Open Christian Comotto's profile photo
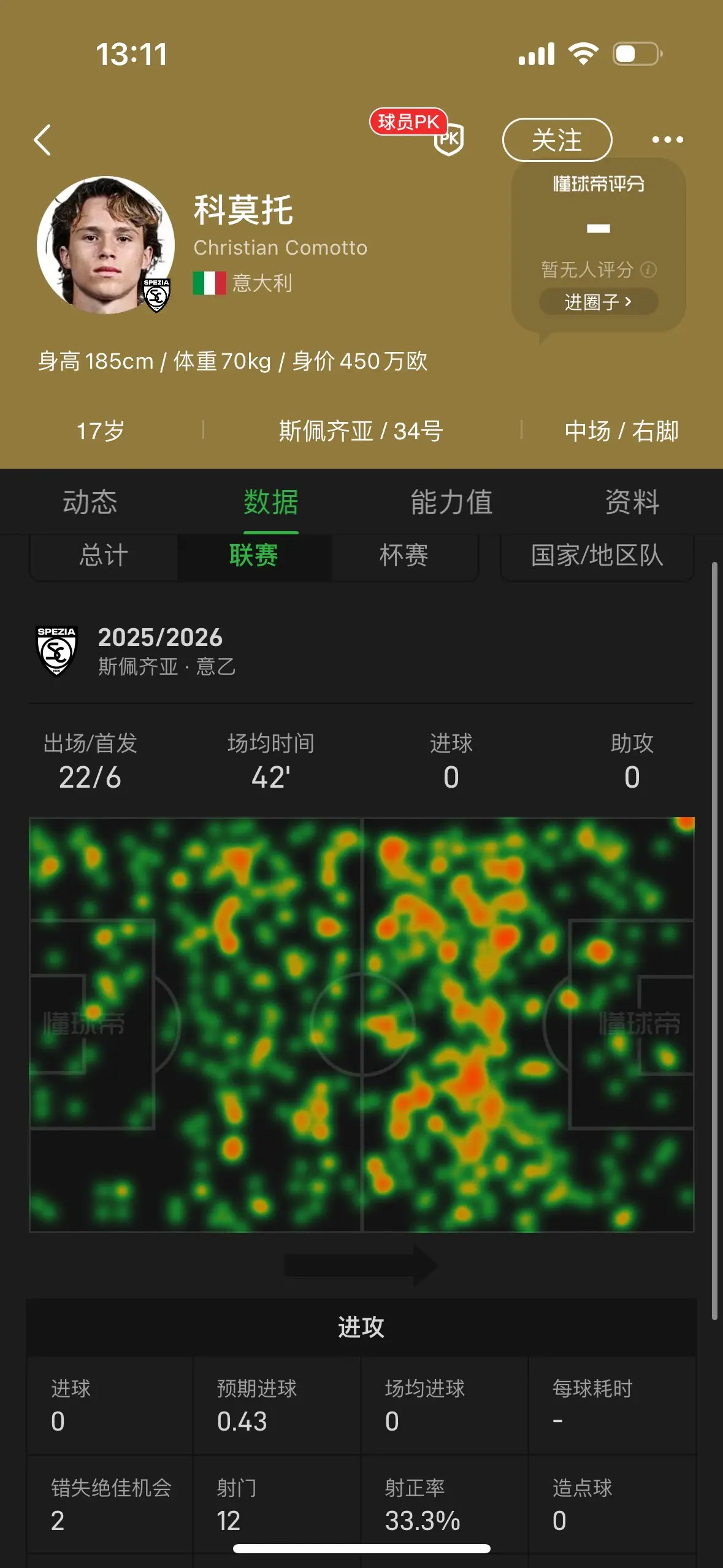 [105, 245]
